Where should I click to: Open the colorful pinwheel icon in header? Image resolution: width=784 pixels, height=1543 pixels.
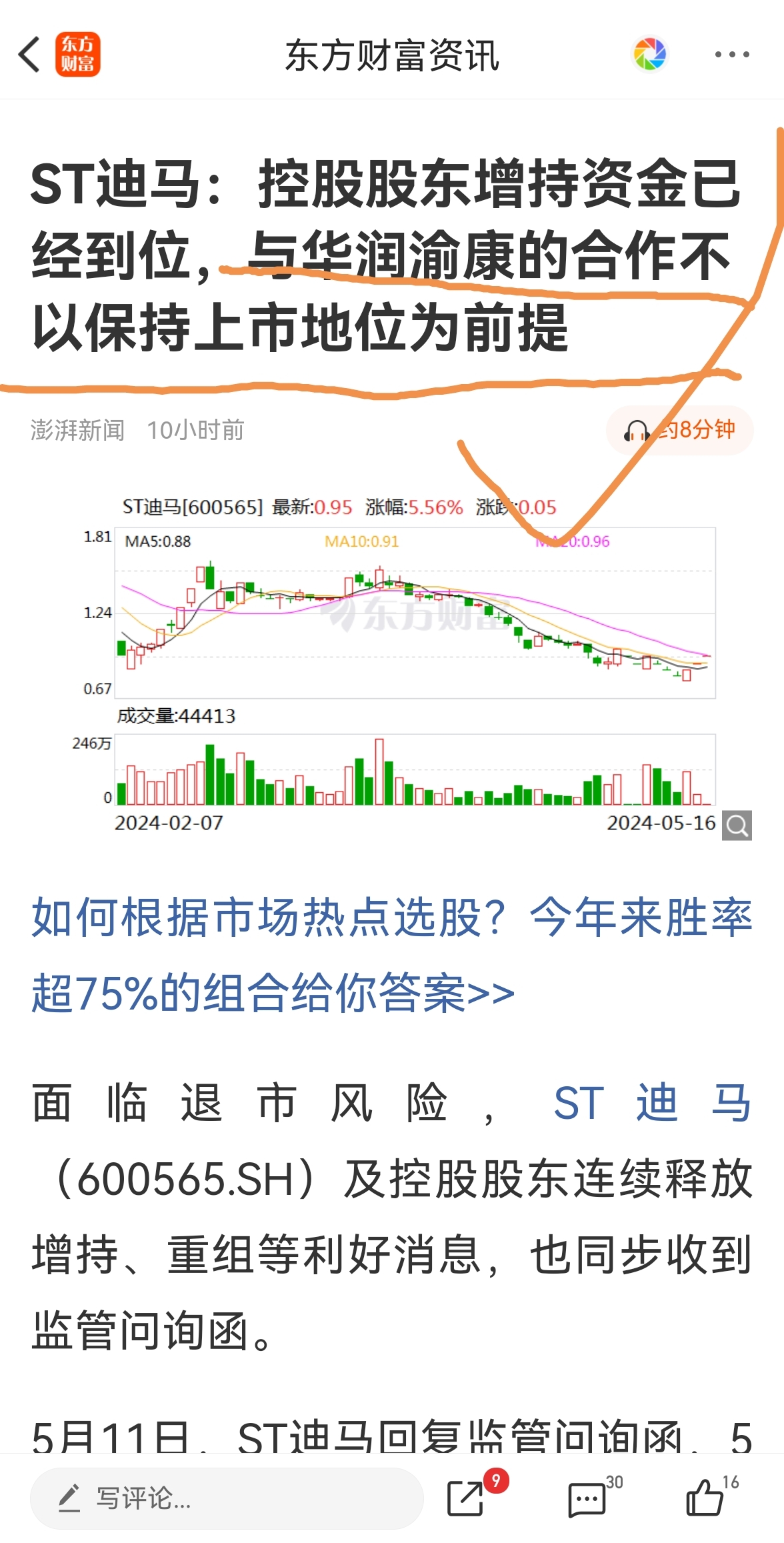[x=649, y=54]
